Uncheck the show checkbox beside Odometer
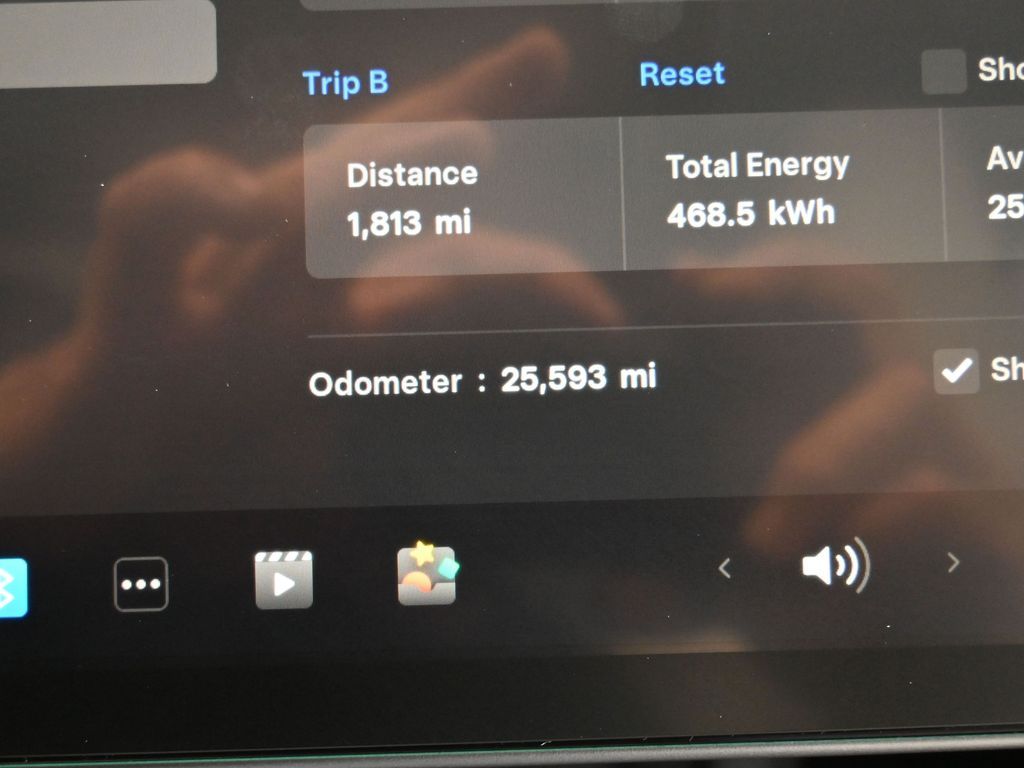This screenshot has width=1024, height=768. [955, 371]
